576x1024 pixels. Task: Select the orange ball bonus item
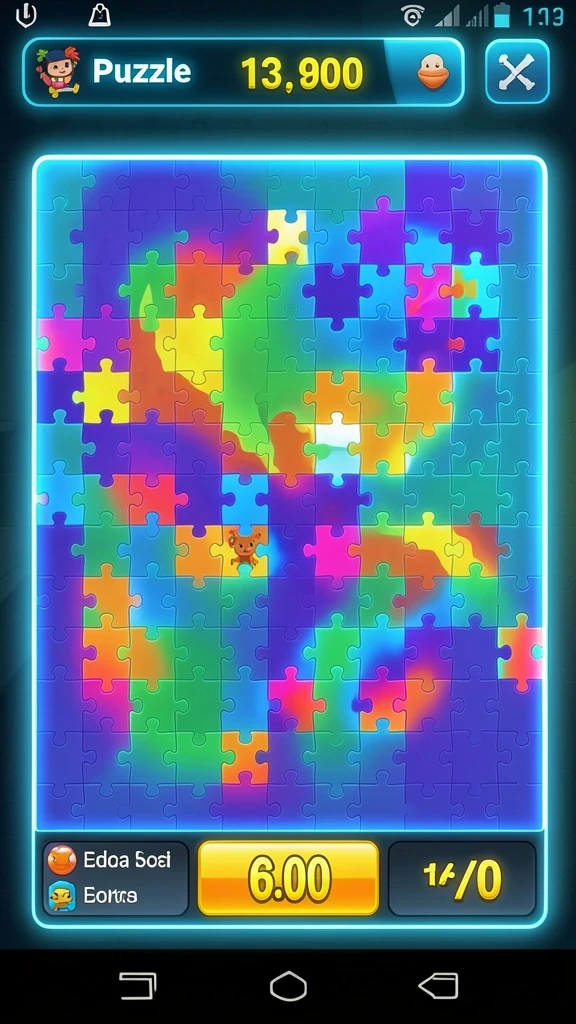pyautogui.click(x=62, y=860)
